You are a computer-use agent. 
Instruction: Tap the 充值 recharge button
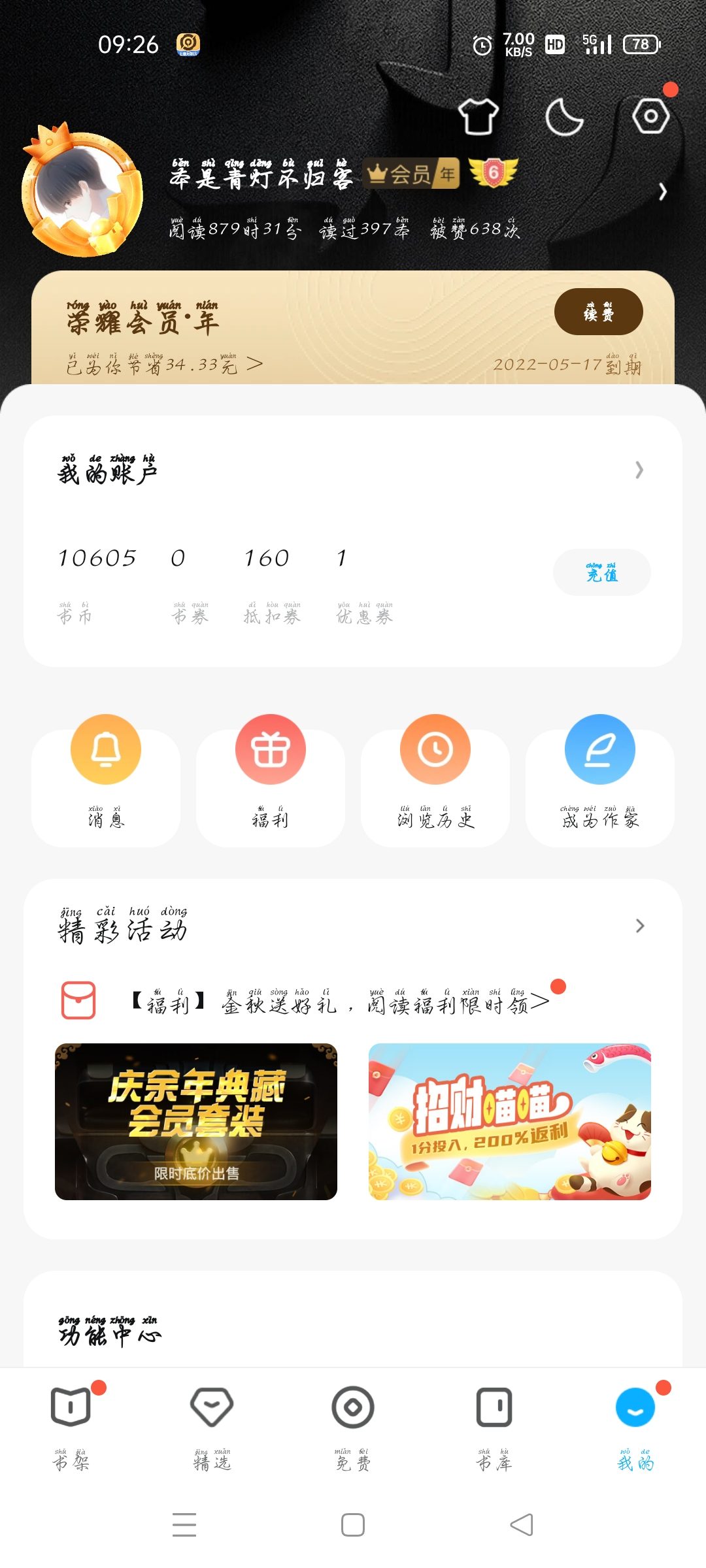[x=601, y=572]
